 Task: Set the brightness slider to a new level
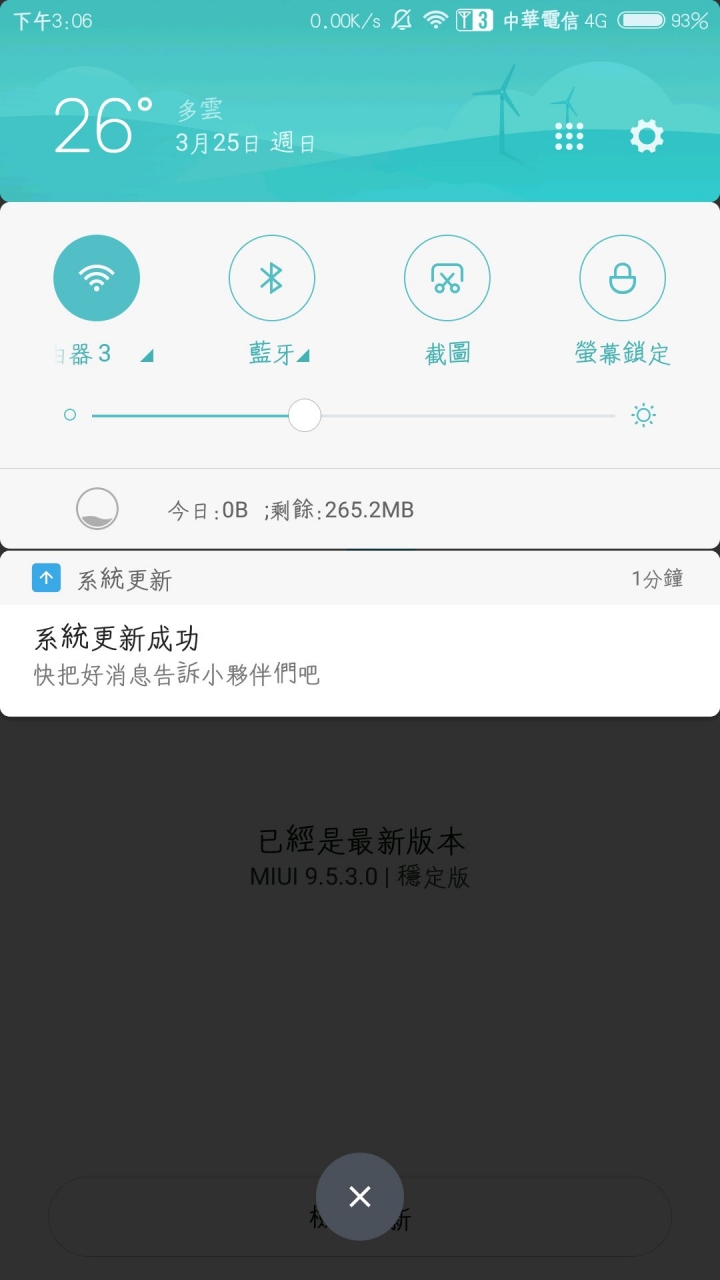[450, 415]
